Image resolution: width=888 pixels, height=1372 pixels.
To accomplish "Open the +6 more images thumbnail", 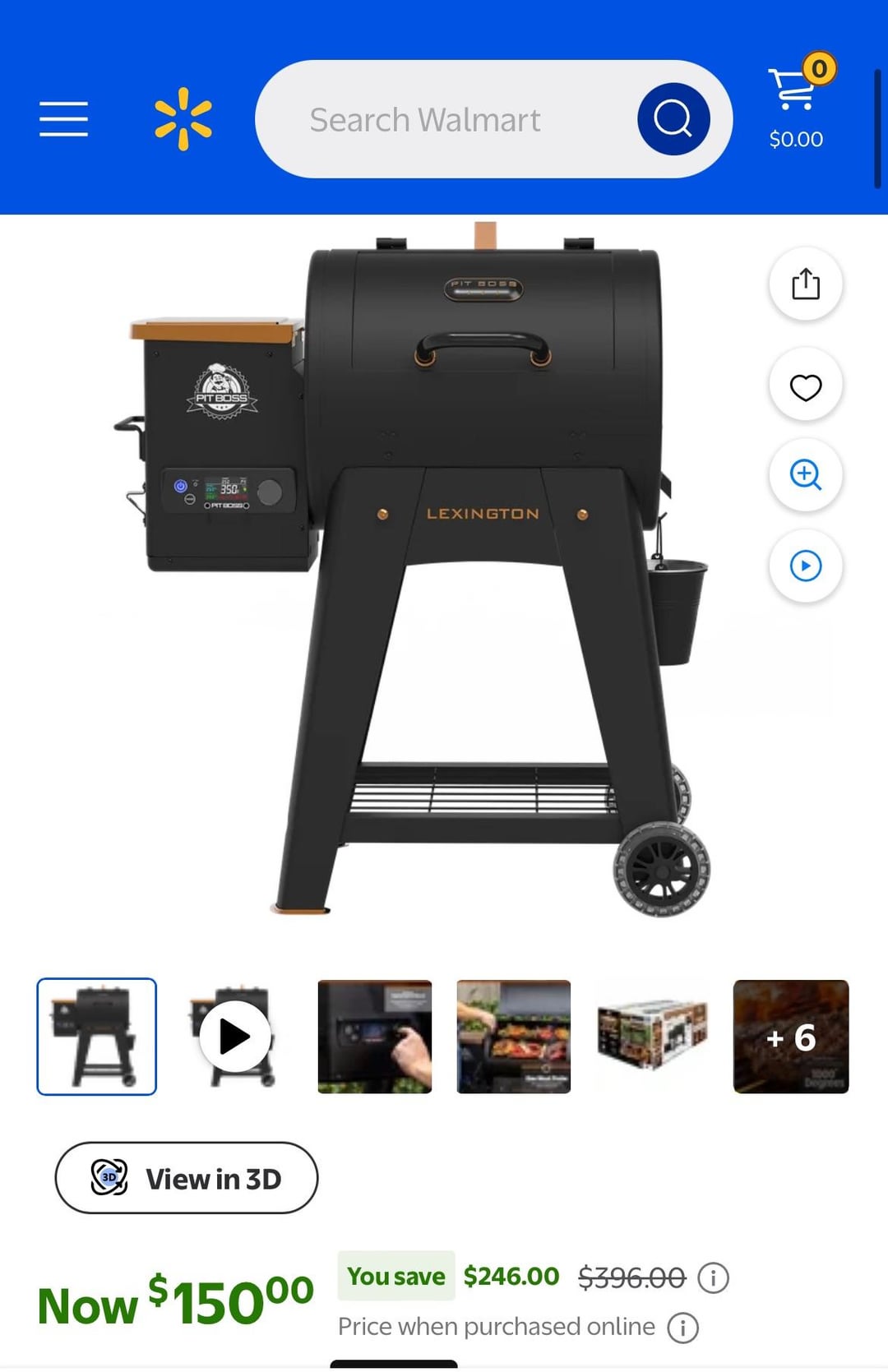I will tap(790, 1036).
